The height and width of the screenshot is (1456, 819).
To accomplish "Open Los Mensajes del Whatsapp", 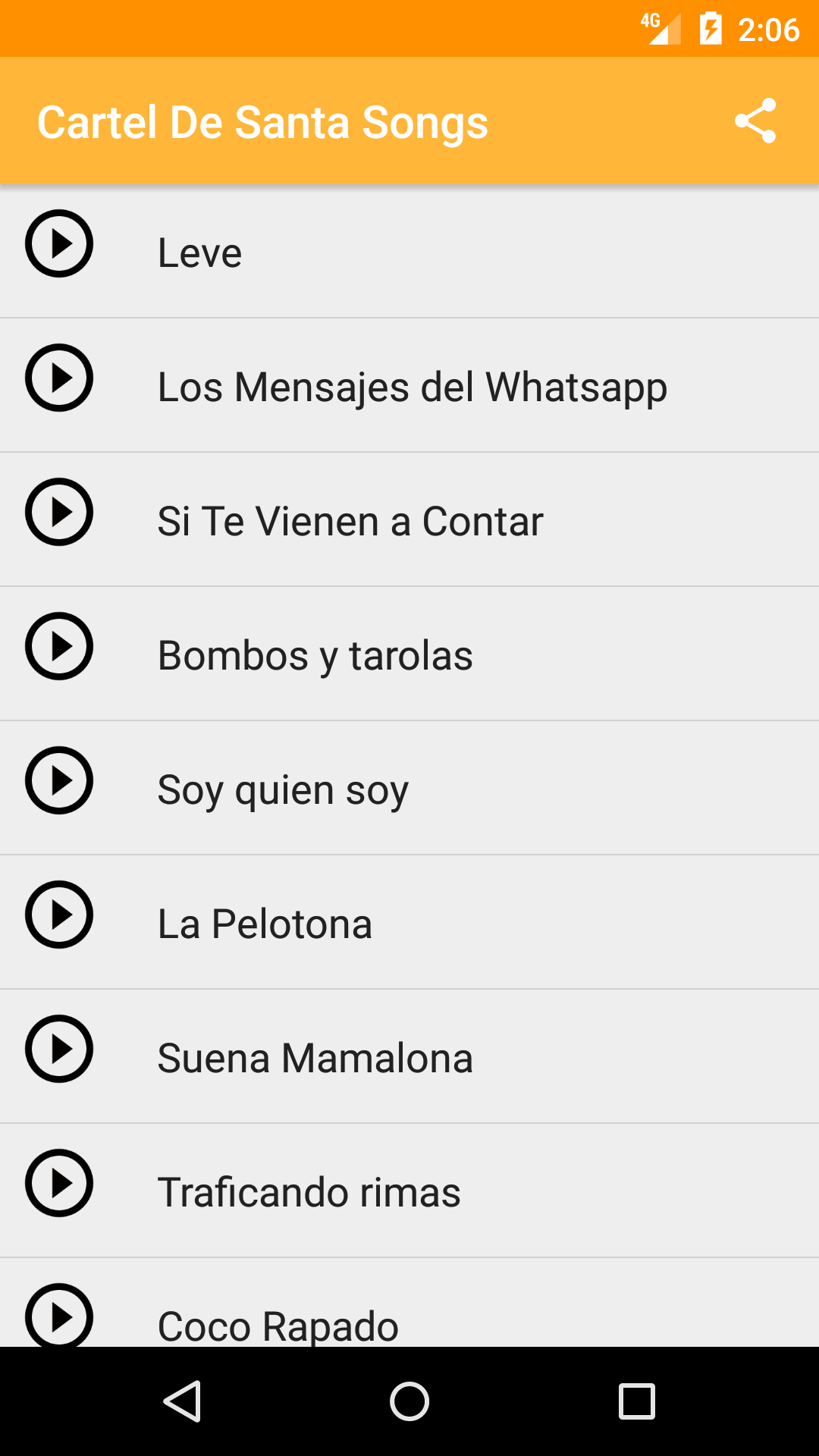I will click(412, 387).
